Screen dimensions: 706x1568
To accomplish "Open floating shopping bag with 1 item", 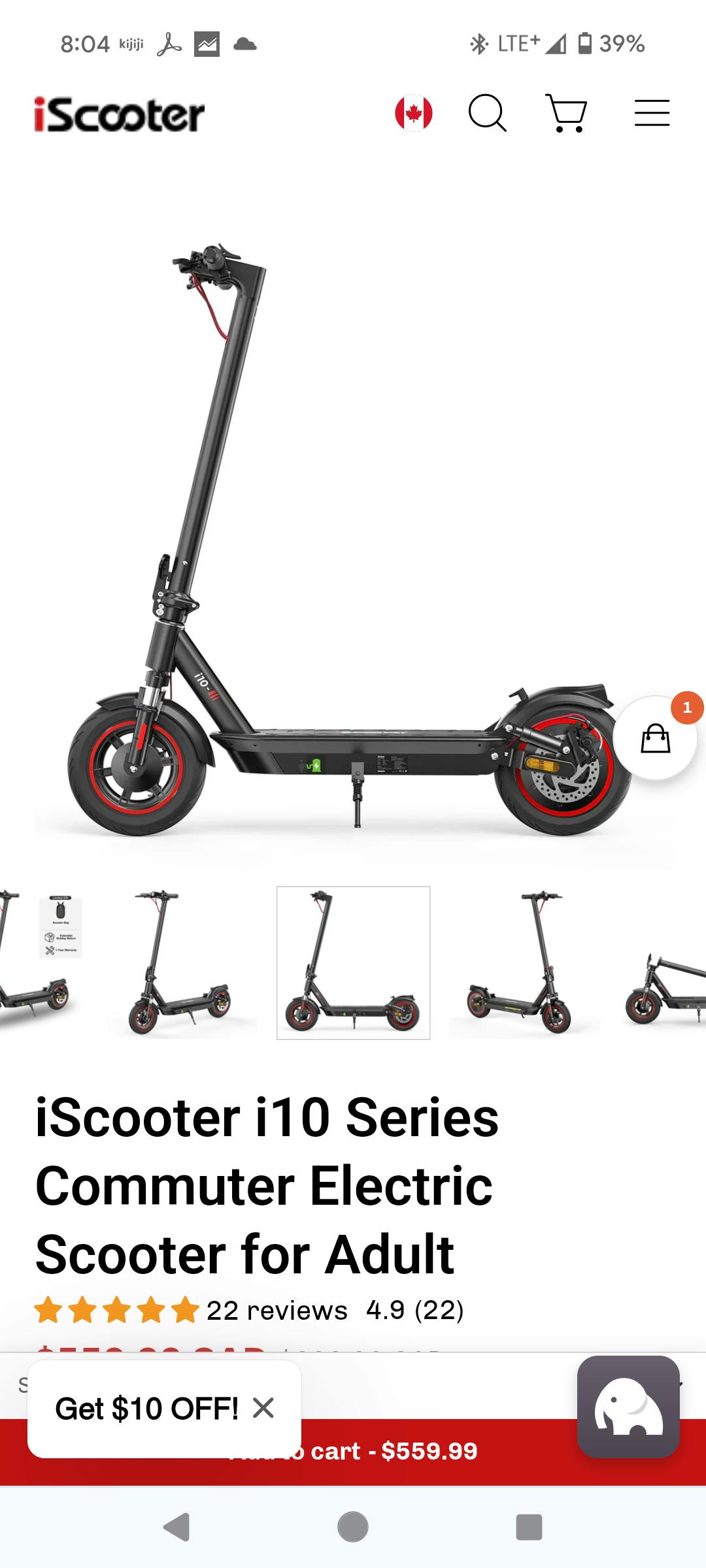I will [x=655, y=738].
